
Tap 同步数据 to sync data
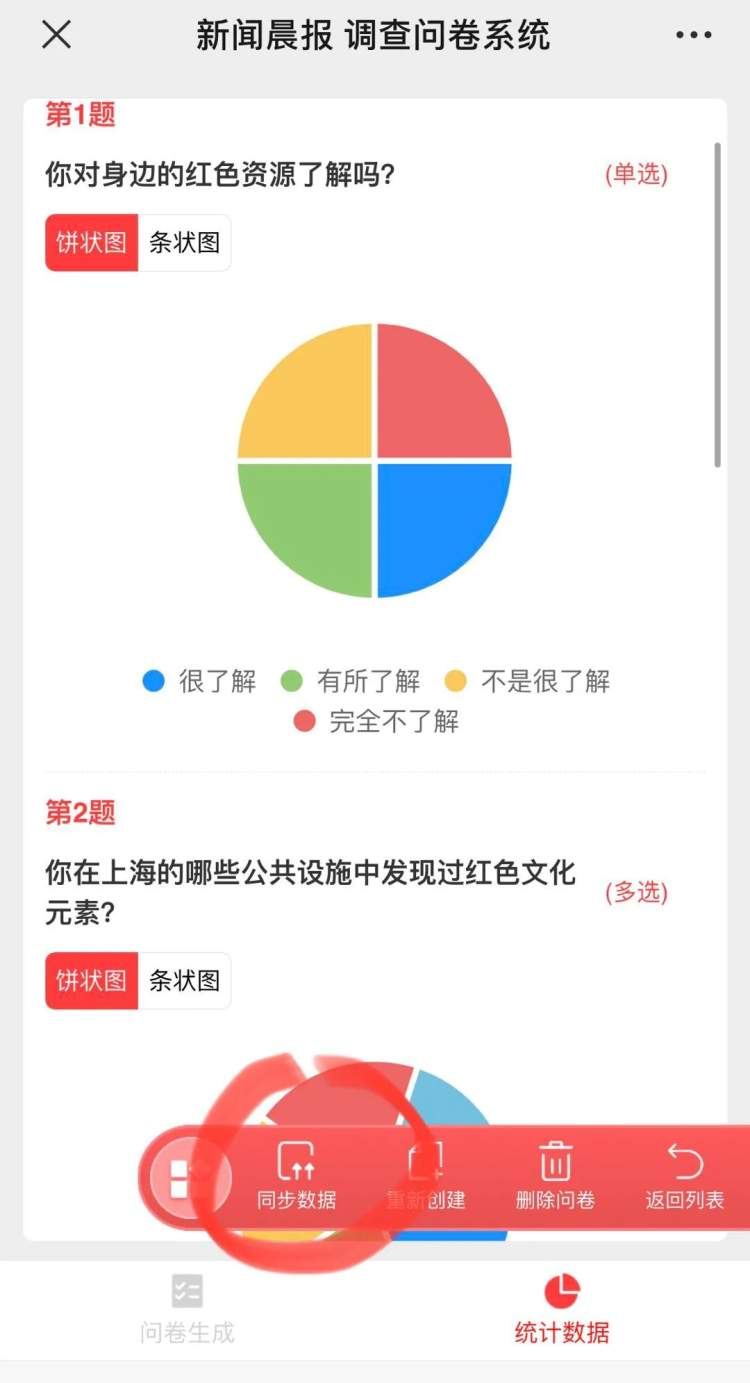(x=296, y=1177)
